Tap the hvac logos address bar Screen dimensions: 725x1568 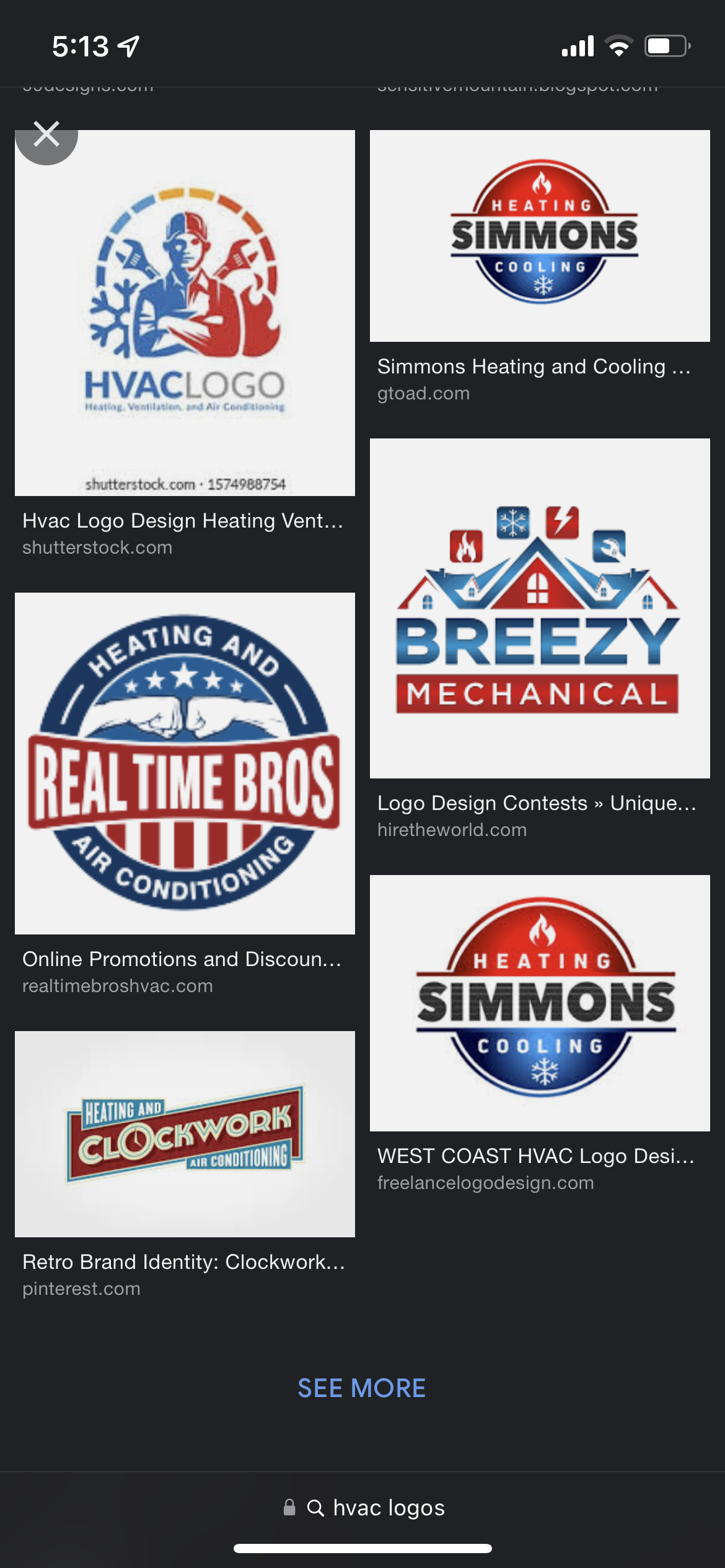(x=363, y=1507)
